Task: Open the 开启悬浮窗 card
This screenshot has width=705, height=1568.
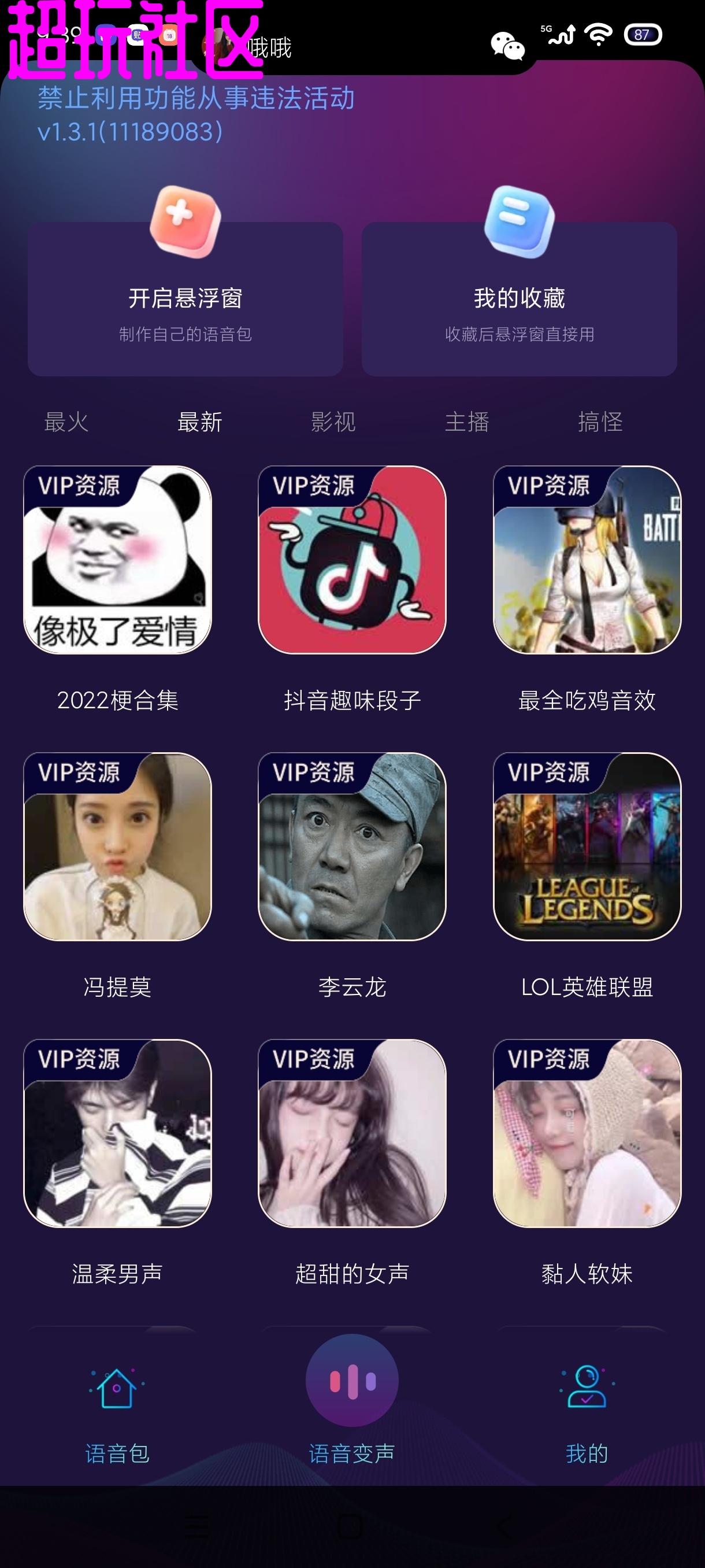Action: click(185, 299)
